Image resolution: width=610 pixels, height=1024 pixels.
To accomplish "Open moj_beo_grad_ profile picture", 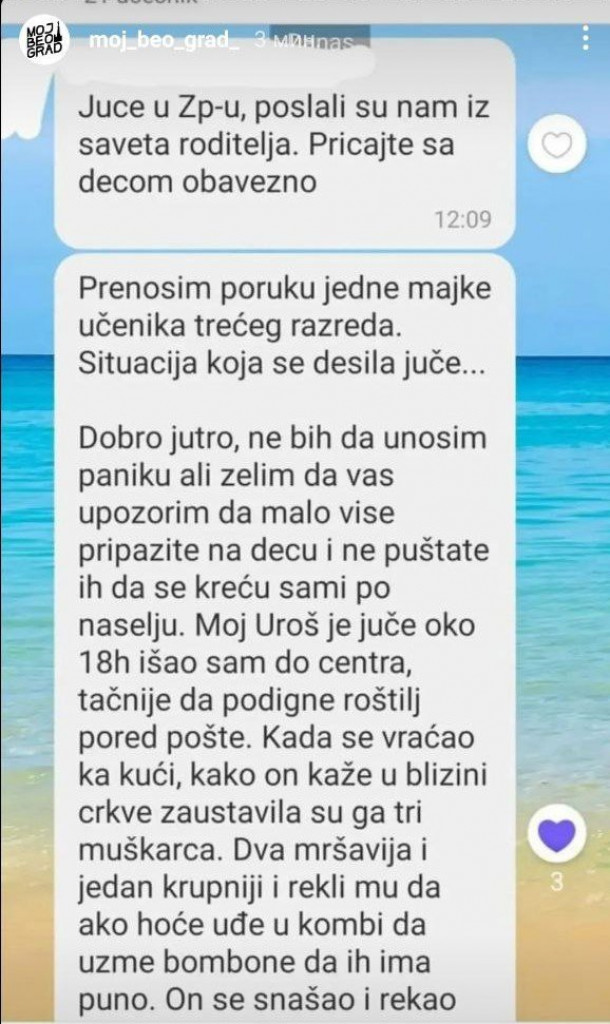I will coord(44,41).
